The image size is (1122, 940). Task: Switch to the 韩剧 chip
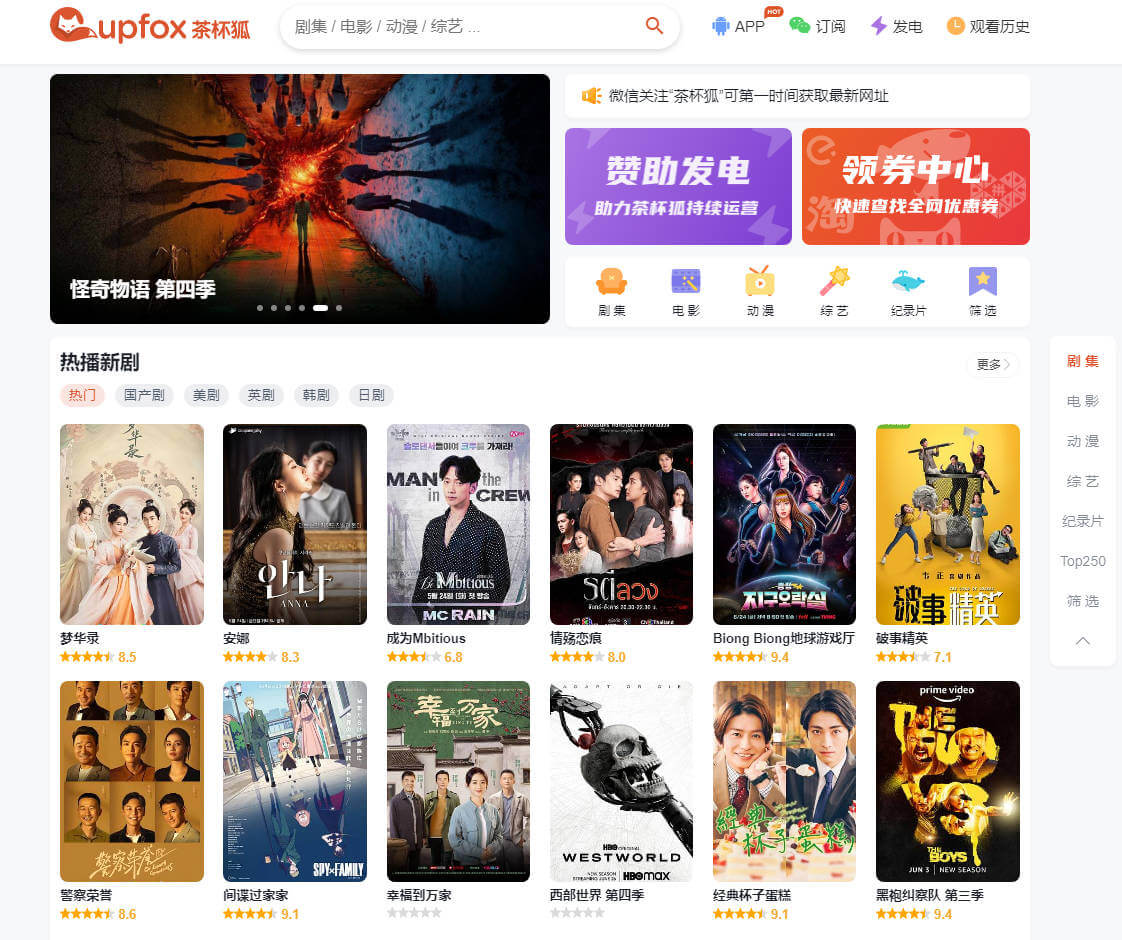[x=316, y=395]
